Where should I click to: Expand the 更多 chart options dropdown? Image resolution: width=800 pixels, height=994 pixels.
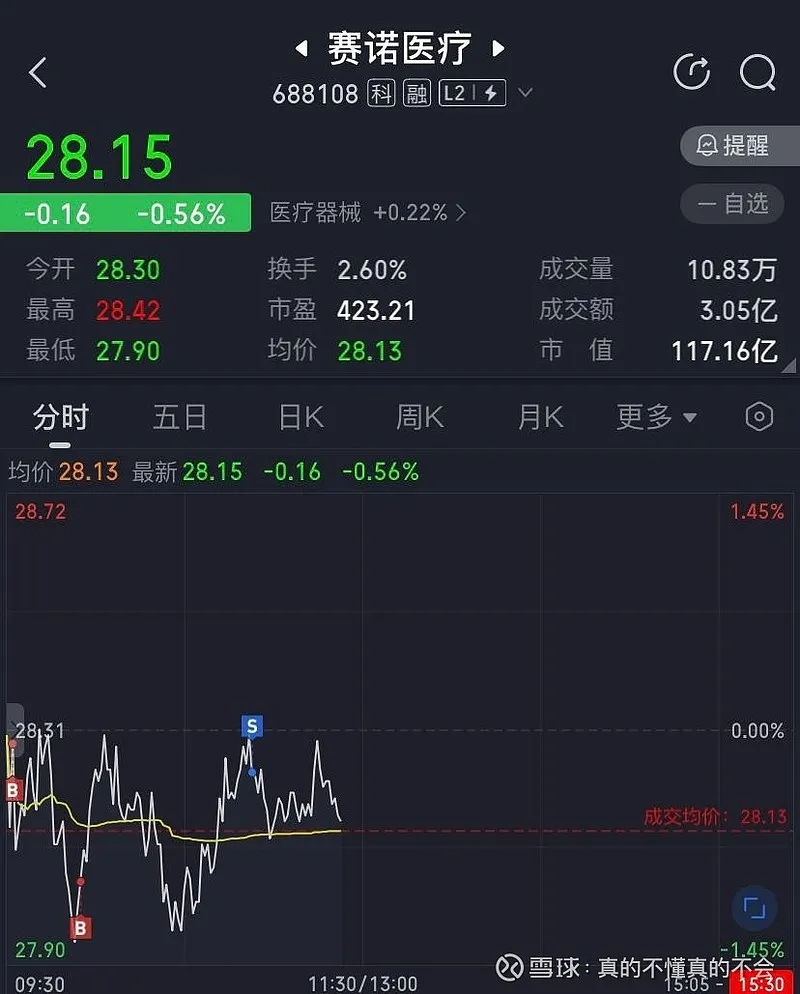point(657,417)
